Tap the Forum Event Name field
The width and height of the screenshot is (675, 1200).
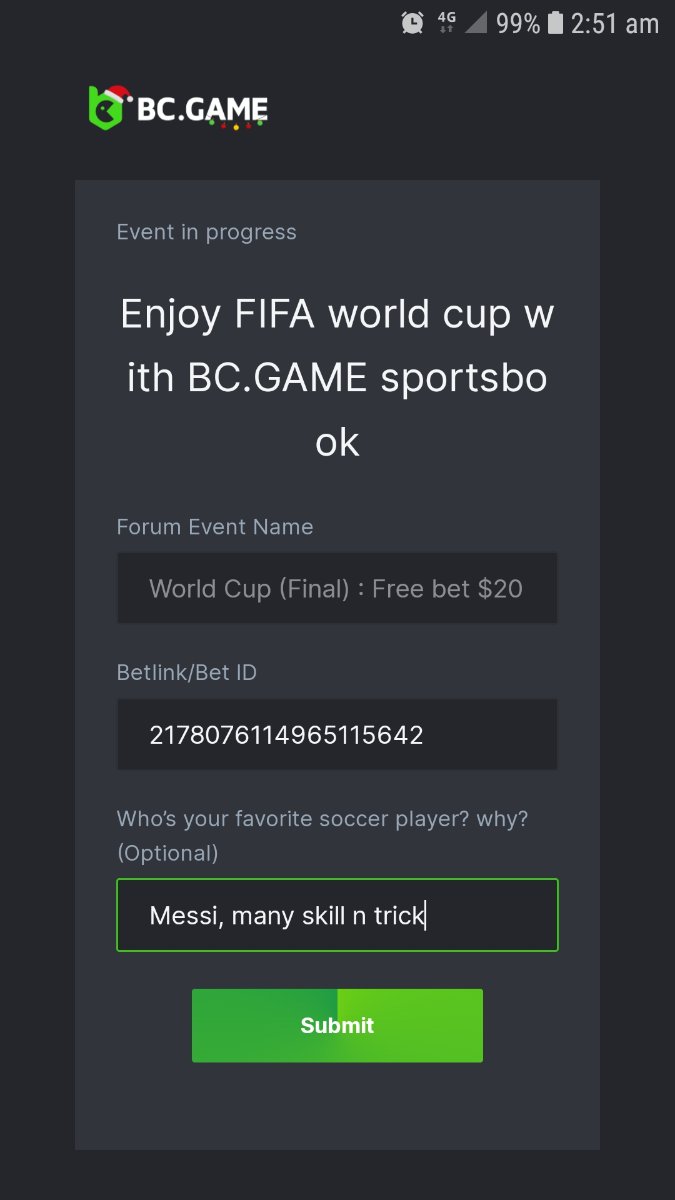[x=337, y=588]
